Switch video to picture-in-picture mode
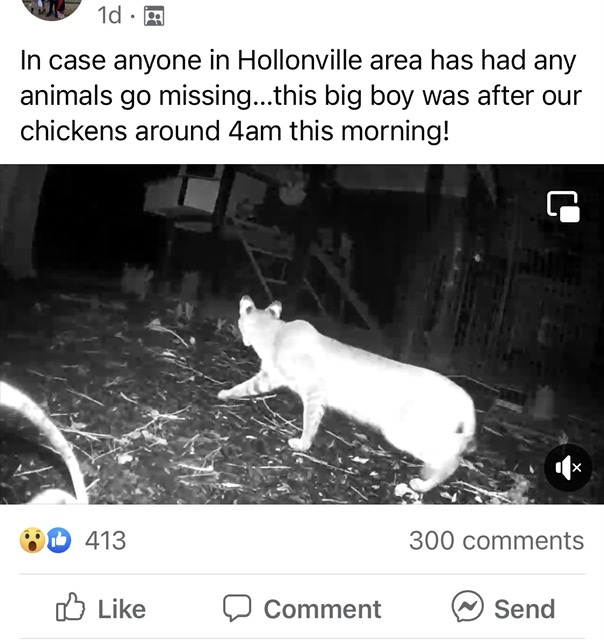The image size is (604, 640). point(564,205)
